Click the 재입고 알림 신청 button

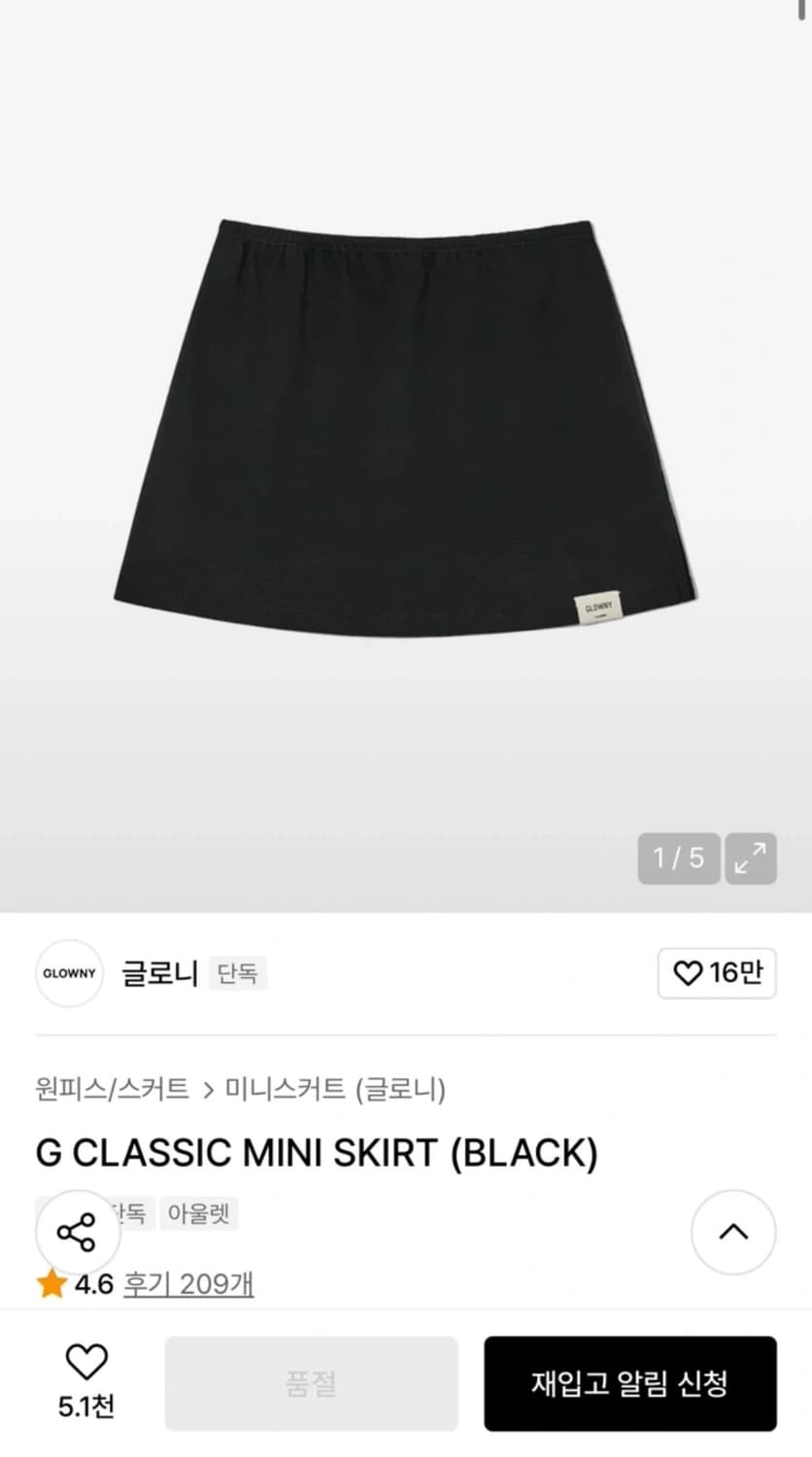click(x=630, y=1383)
